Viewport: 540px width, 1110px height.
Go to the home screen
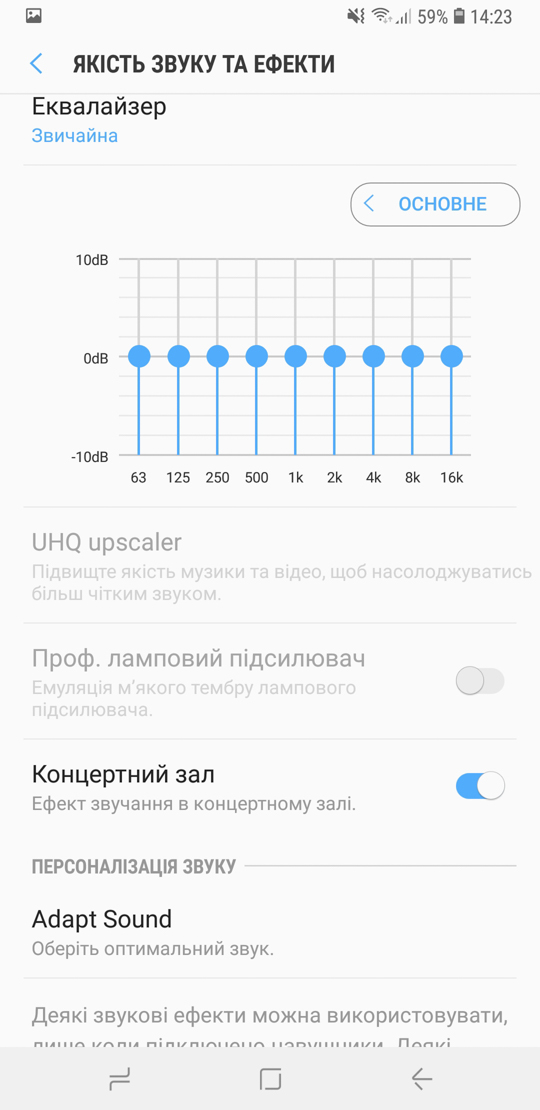point(270,1079)
